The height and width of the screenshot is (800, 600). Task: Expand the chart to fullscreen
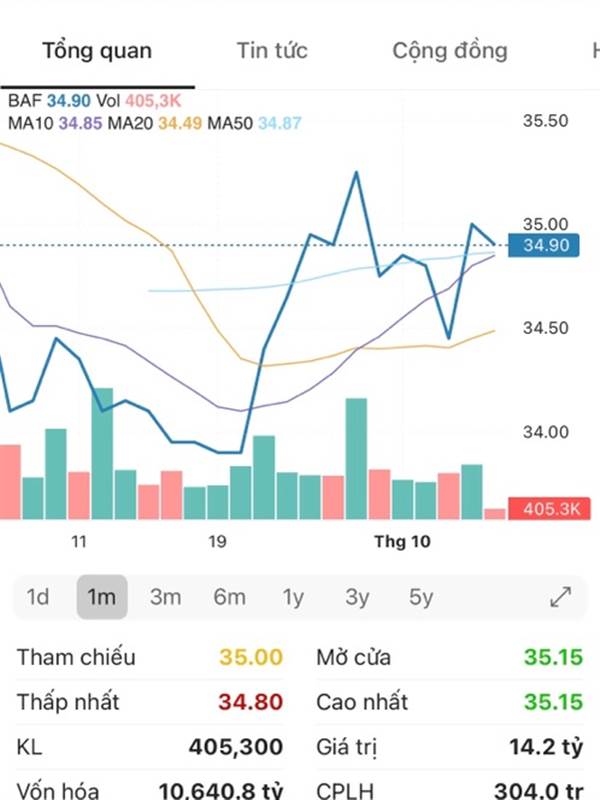561,597
